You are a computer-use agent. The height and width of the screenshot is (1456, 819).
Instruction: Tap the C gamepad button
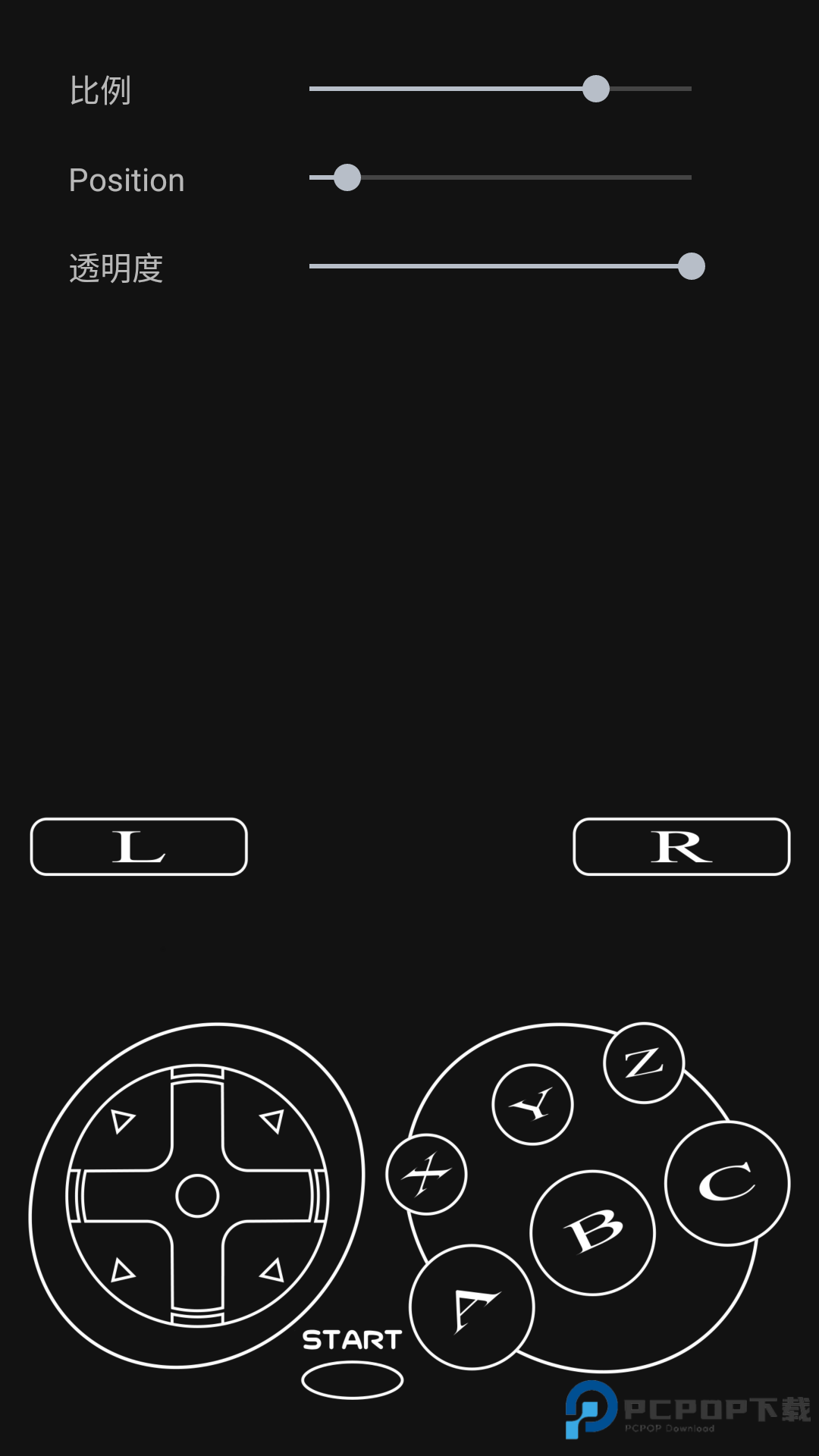tap(727, 1183)
